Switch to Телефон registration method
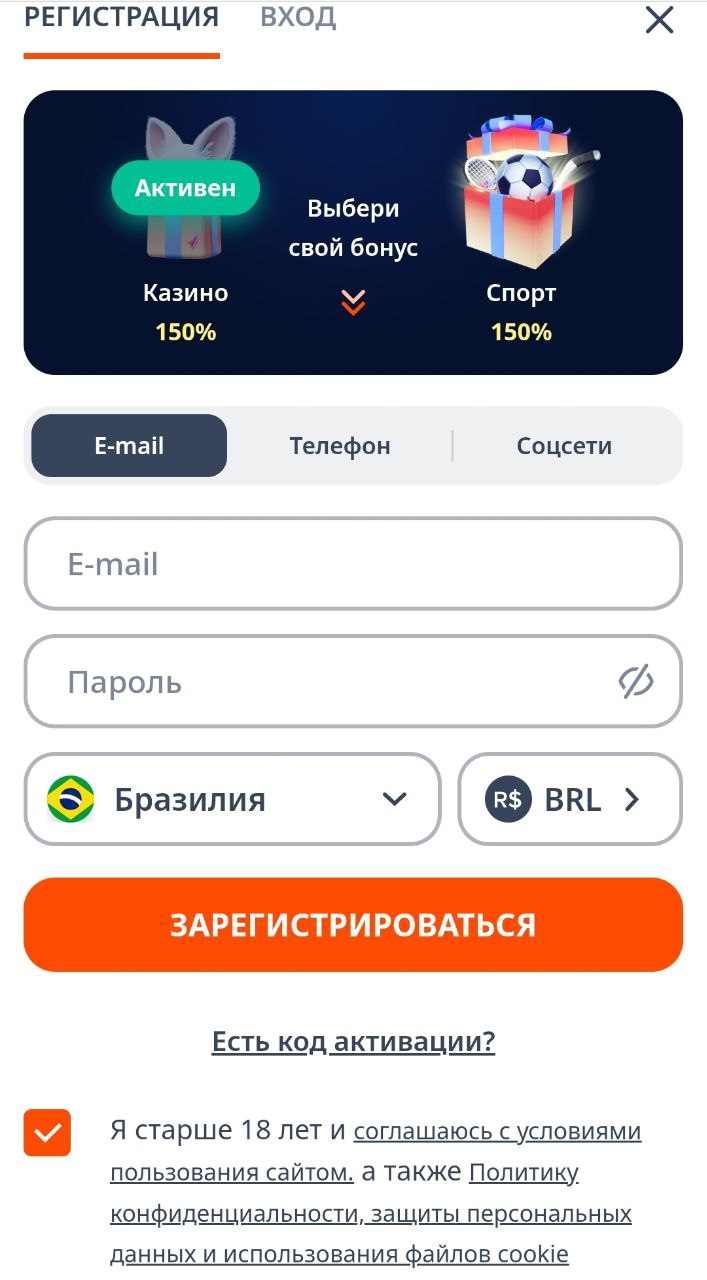707x1280 pixels. pos(340,446)
